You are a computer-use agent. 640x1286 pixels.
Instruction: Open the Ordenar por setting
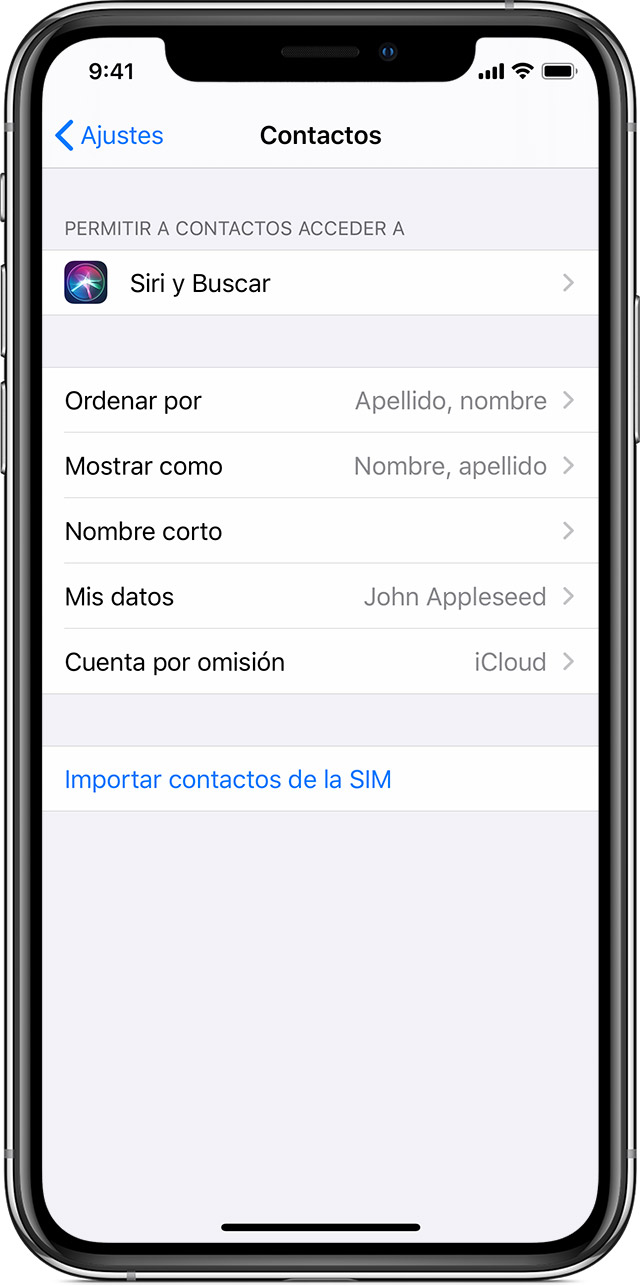pyautogui.click(x=320, y=401)
